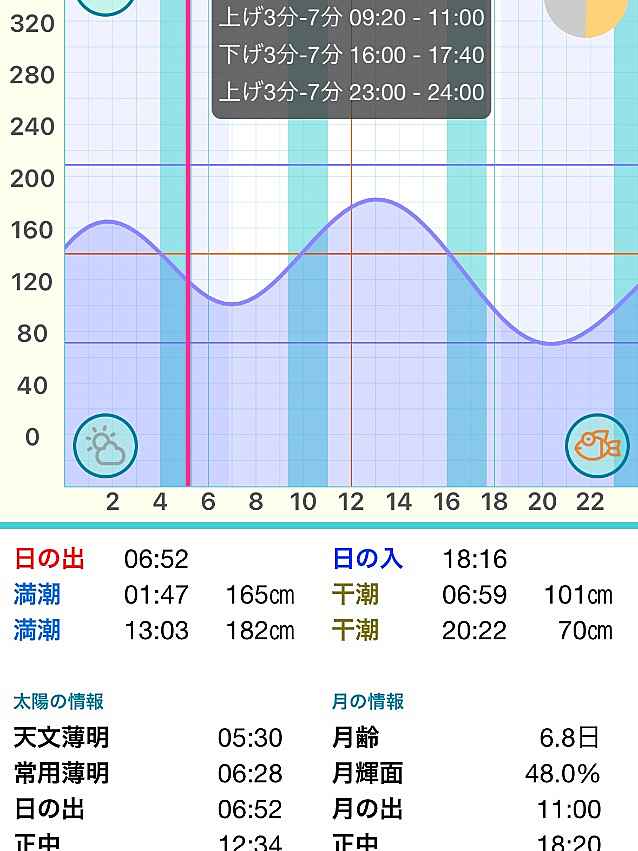Open the fish icon on the tide graph
This screenshot has height=851, width=638.
(597, 446)
